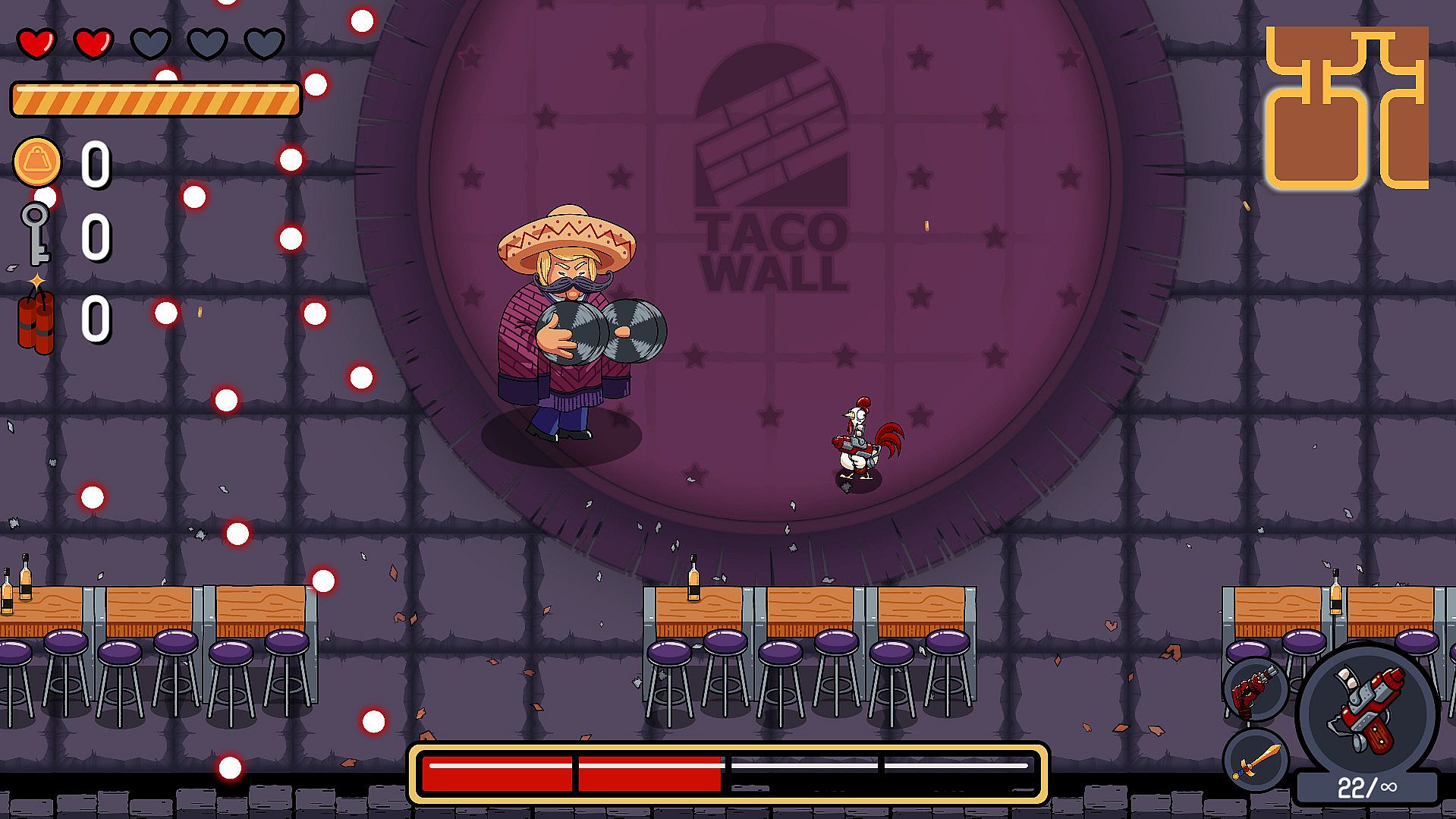Image resolution: width=1456 pixels, height=819 pixels.
Task: Switch to the secondary red gun slot
Action: click(1254, 689)
